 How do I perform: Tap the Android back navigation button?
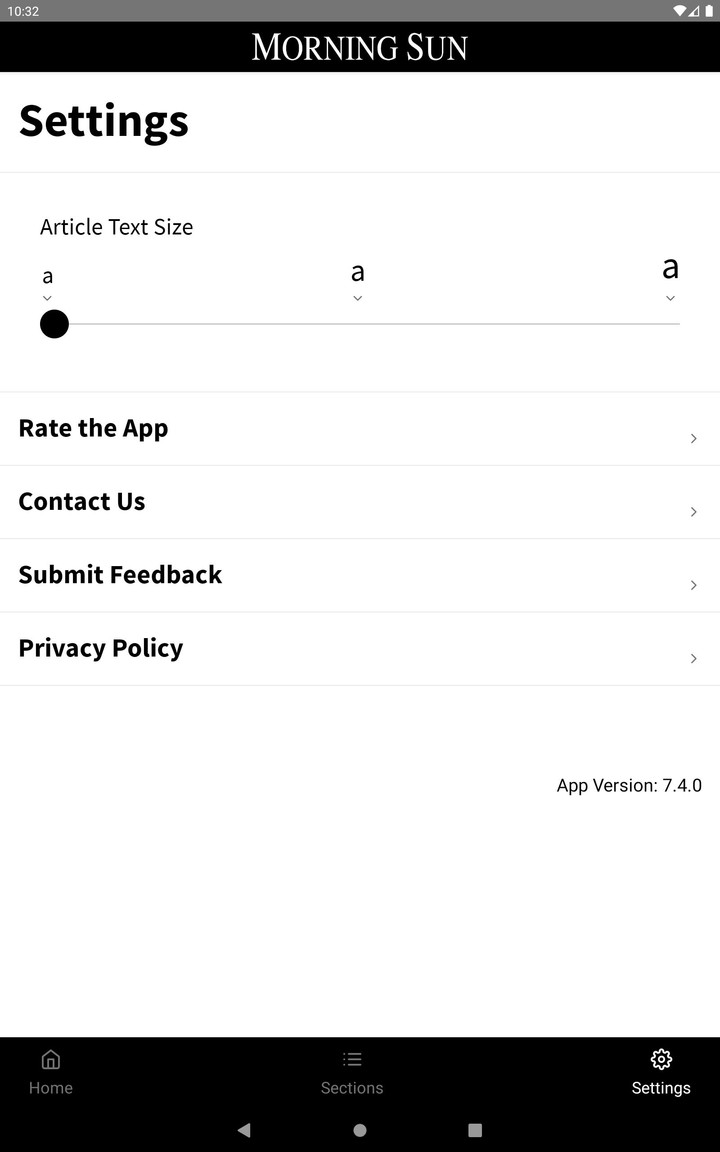(x=243, y=1129)
